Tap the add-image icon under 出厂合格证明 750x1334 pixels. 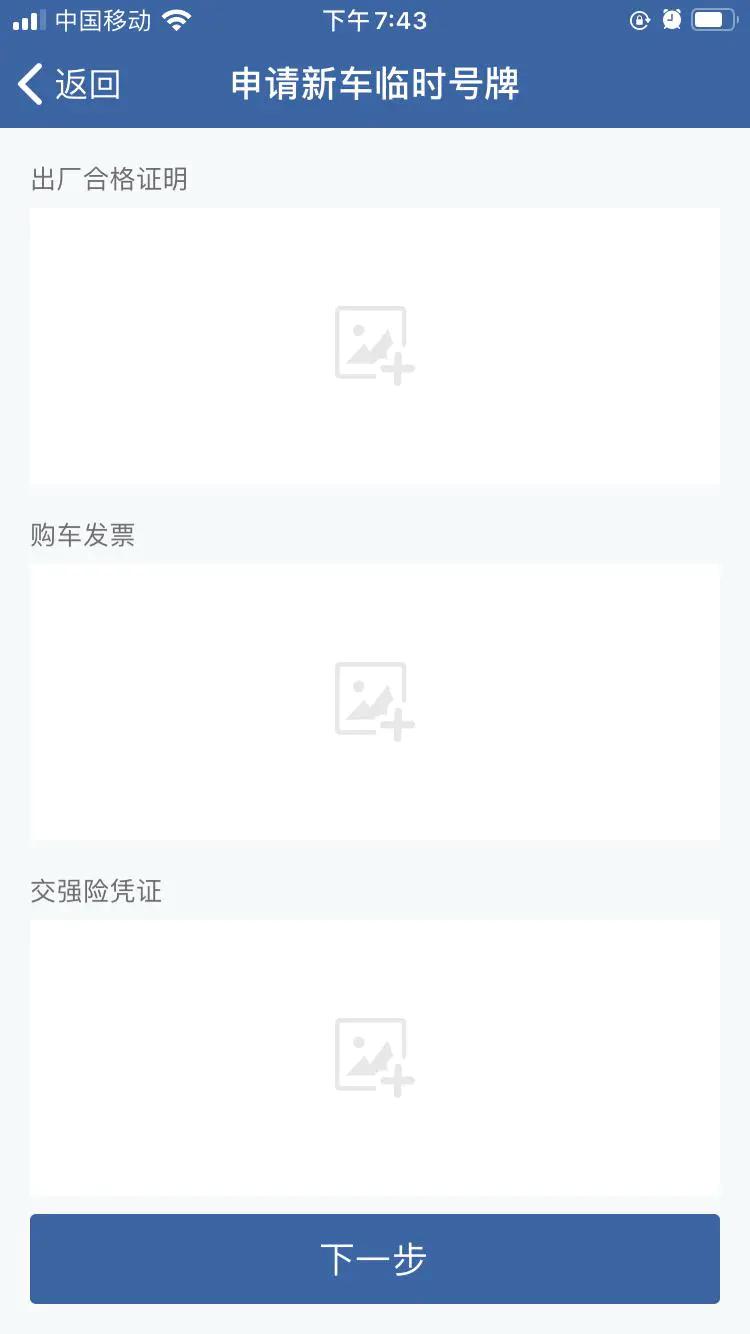[x=374, y=344]
